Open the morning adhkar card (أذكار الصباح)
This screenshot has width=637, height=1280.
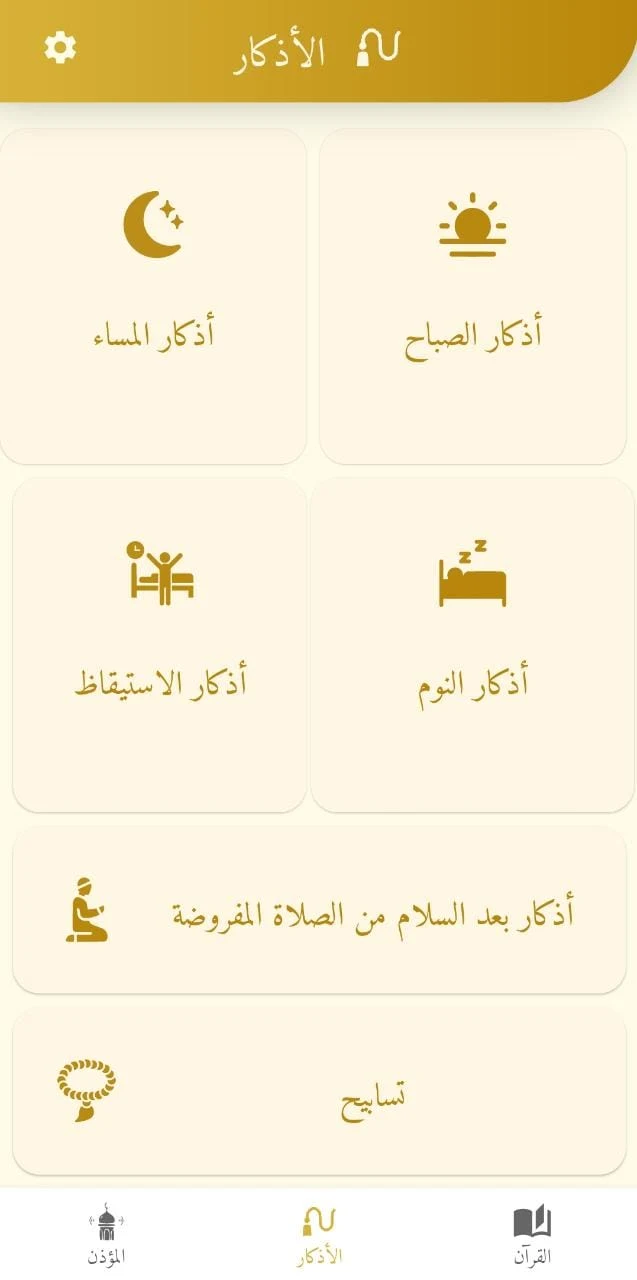[472, 296]
